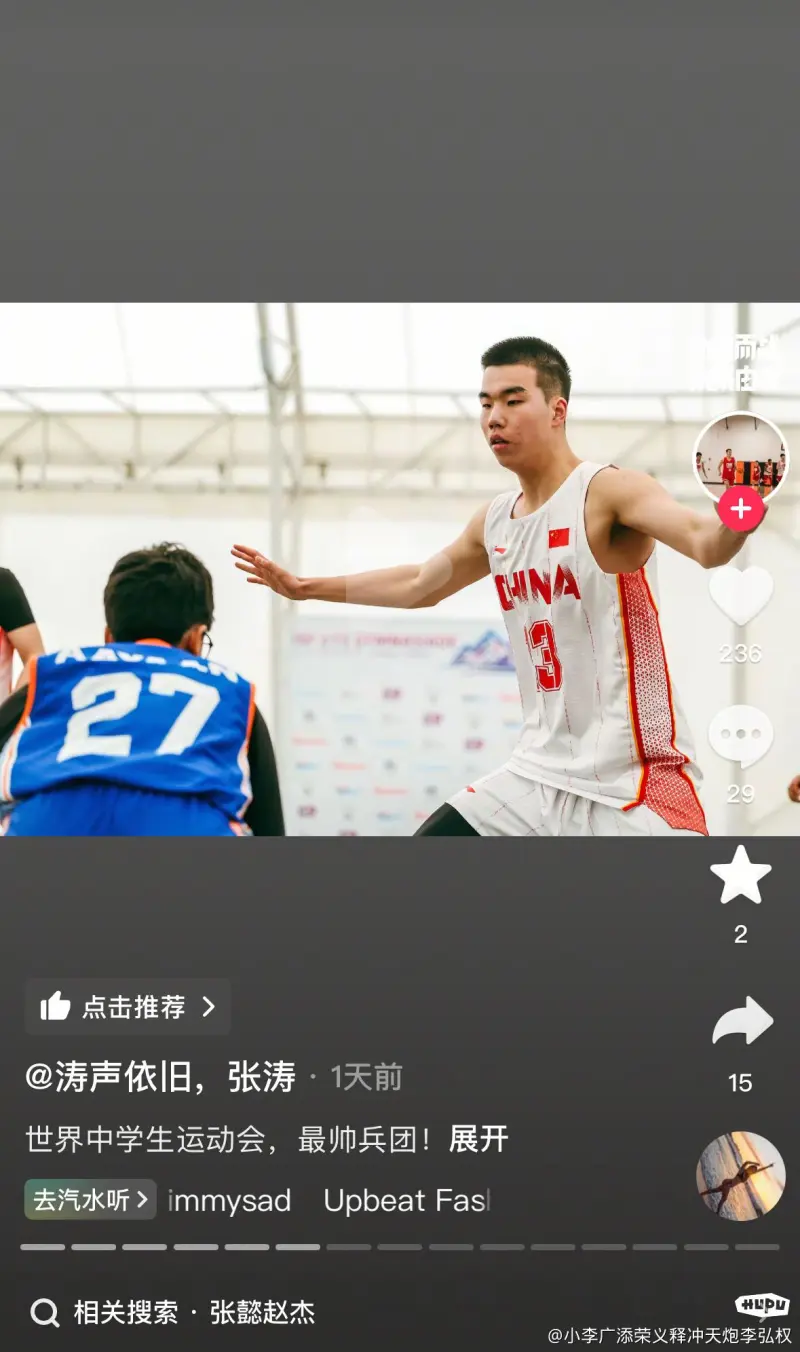Share this post via the arrow icon
800x1352 pixels.
pyautogui.click(x=741, y=1022)
